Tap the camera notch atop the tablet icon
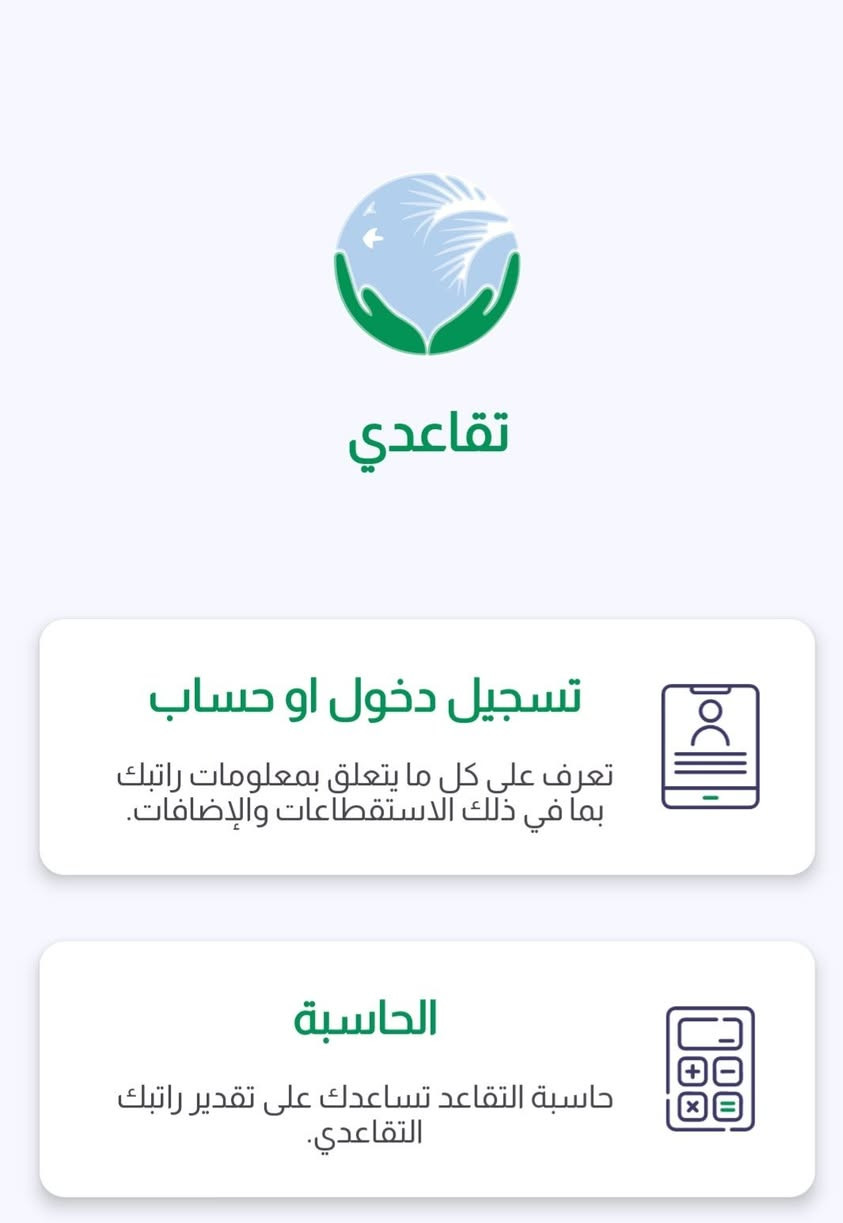Image resolution: width=843 pixels, height=1223 pixels. coord(710,689)
